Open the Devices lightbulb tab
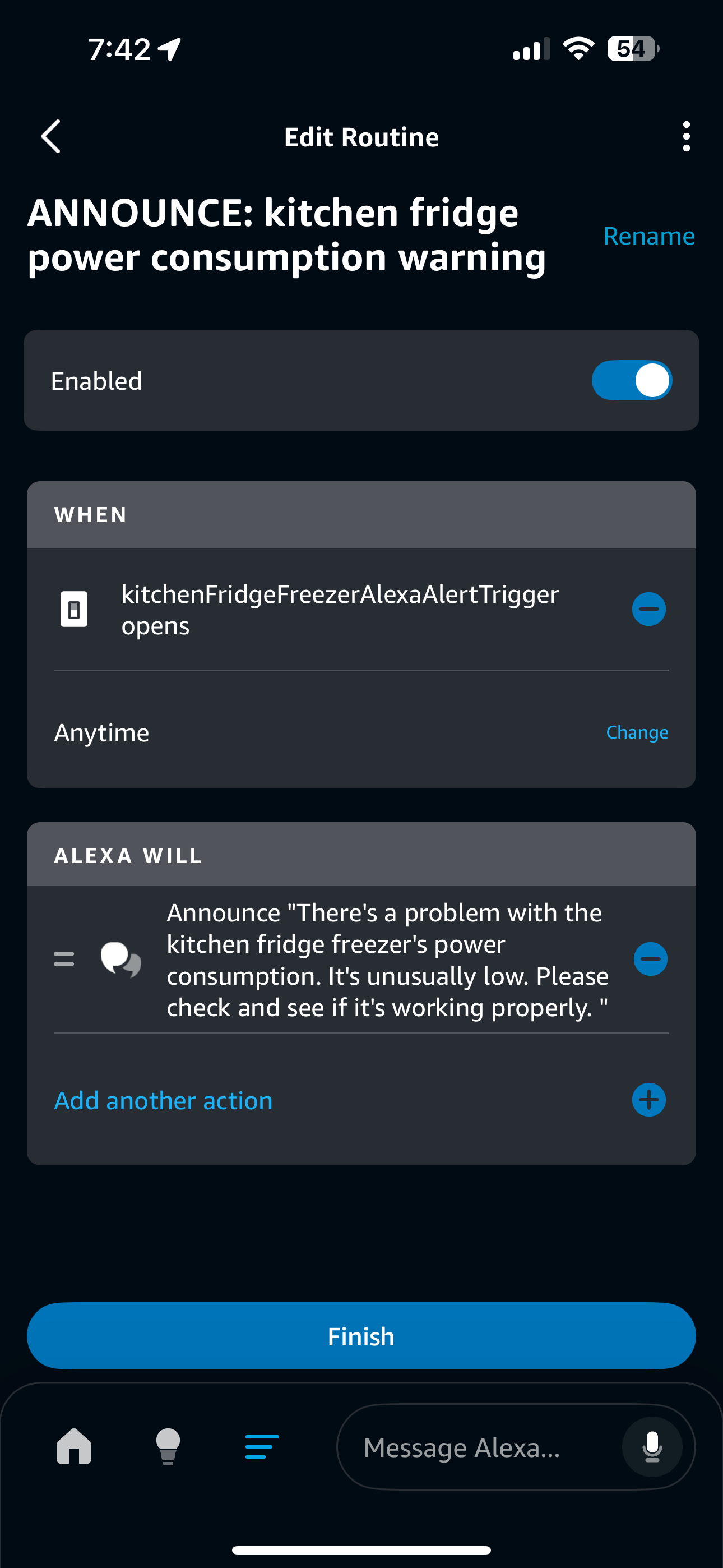 tap(168, 1446)
